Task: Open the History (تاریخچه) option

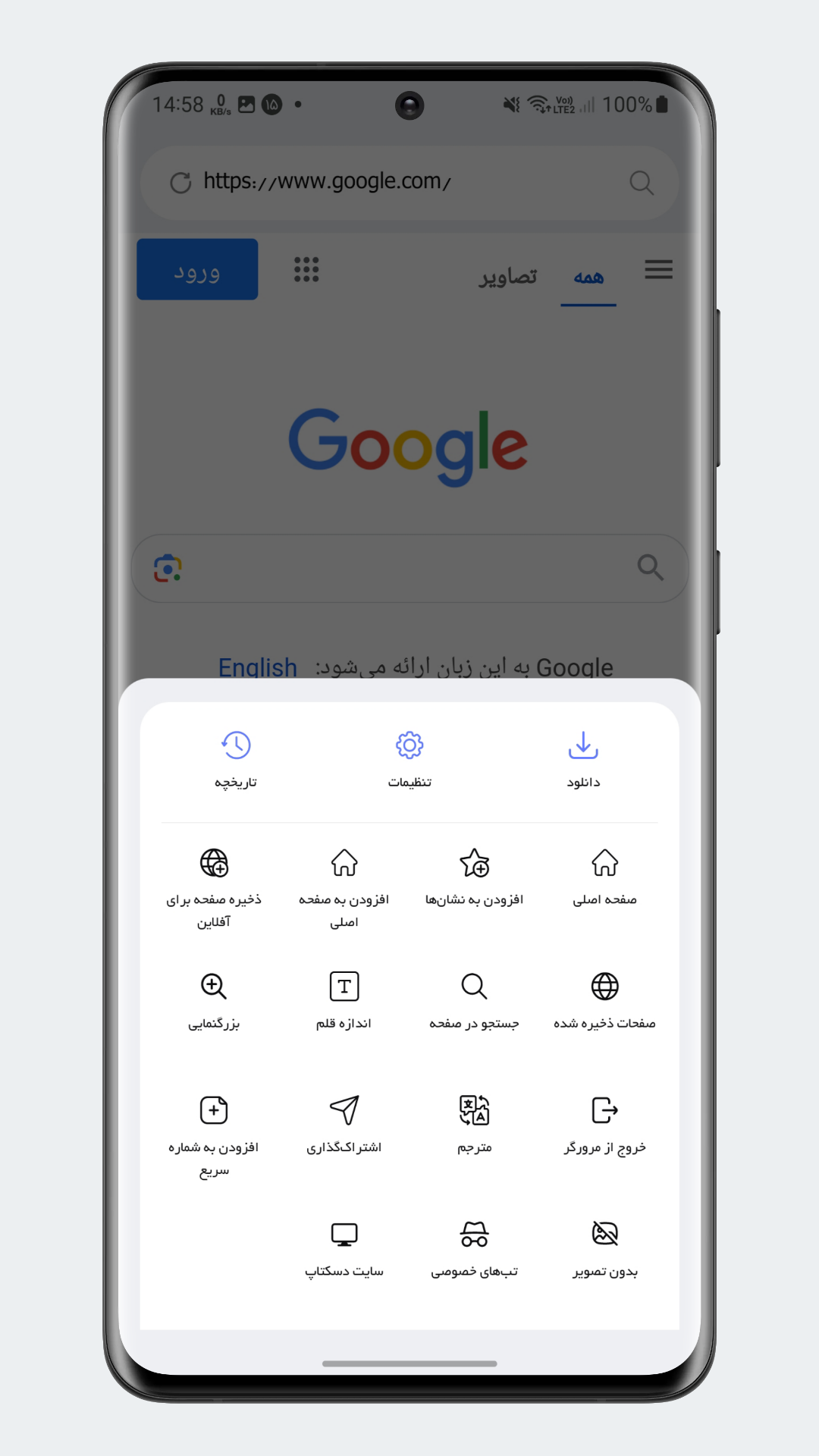Action: pyautogui.click(x=236, y=758)
